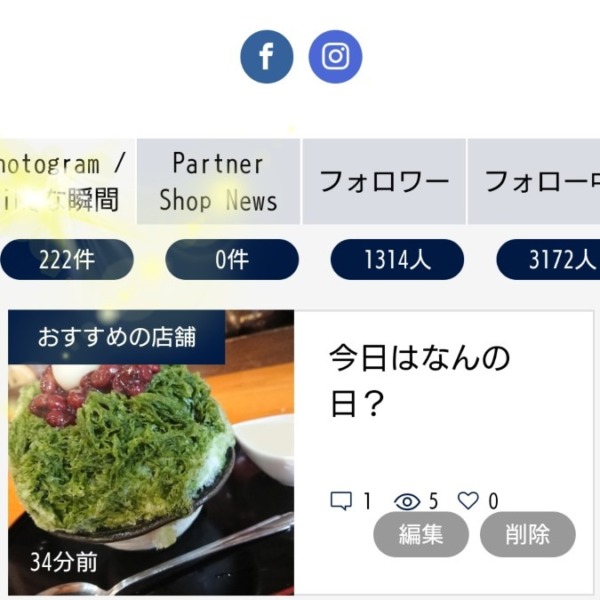The height and width of the screenshot is (600, 600).
Task: Delete the post with the 削除 button
Action: (x=527, y=534)
